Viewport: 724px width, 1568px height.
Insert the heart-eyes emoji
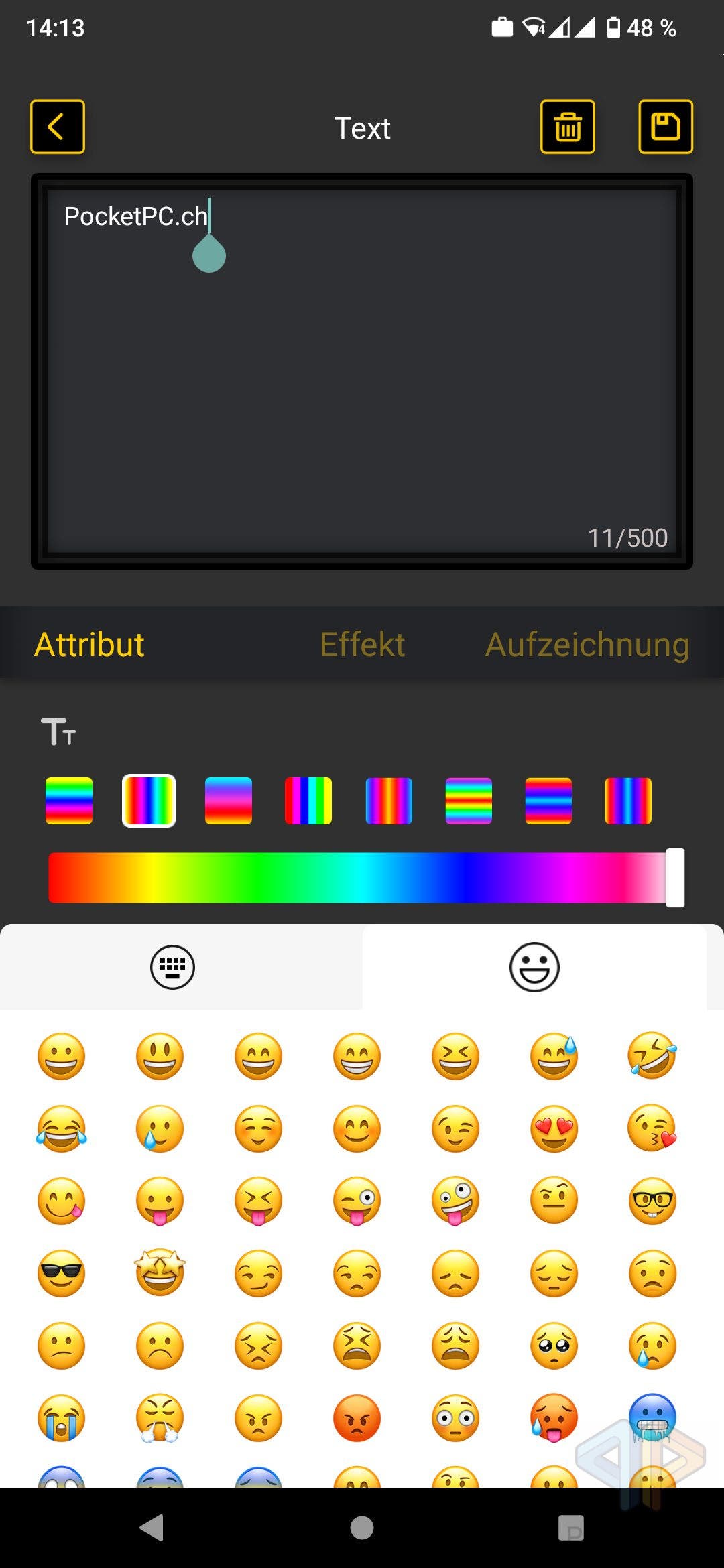click(x=554, y=1128)
